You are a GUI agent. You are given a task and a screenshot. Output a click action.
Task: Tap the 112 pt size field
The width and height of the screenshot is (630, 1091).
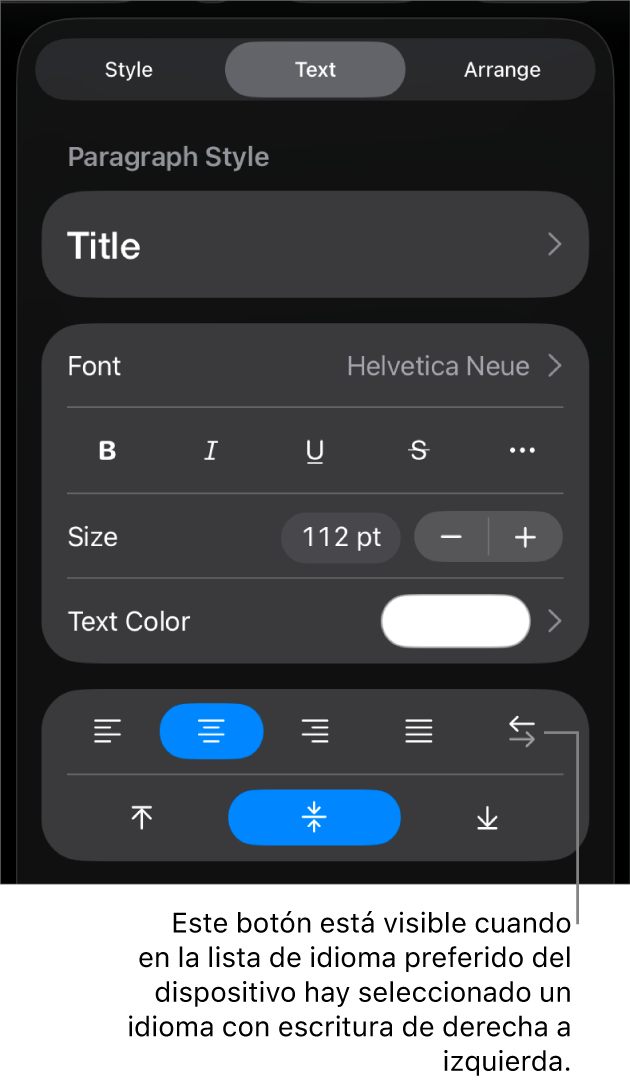click(x=341, y=537)
